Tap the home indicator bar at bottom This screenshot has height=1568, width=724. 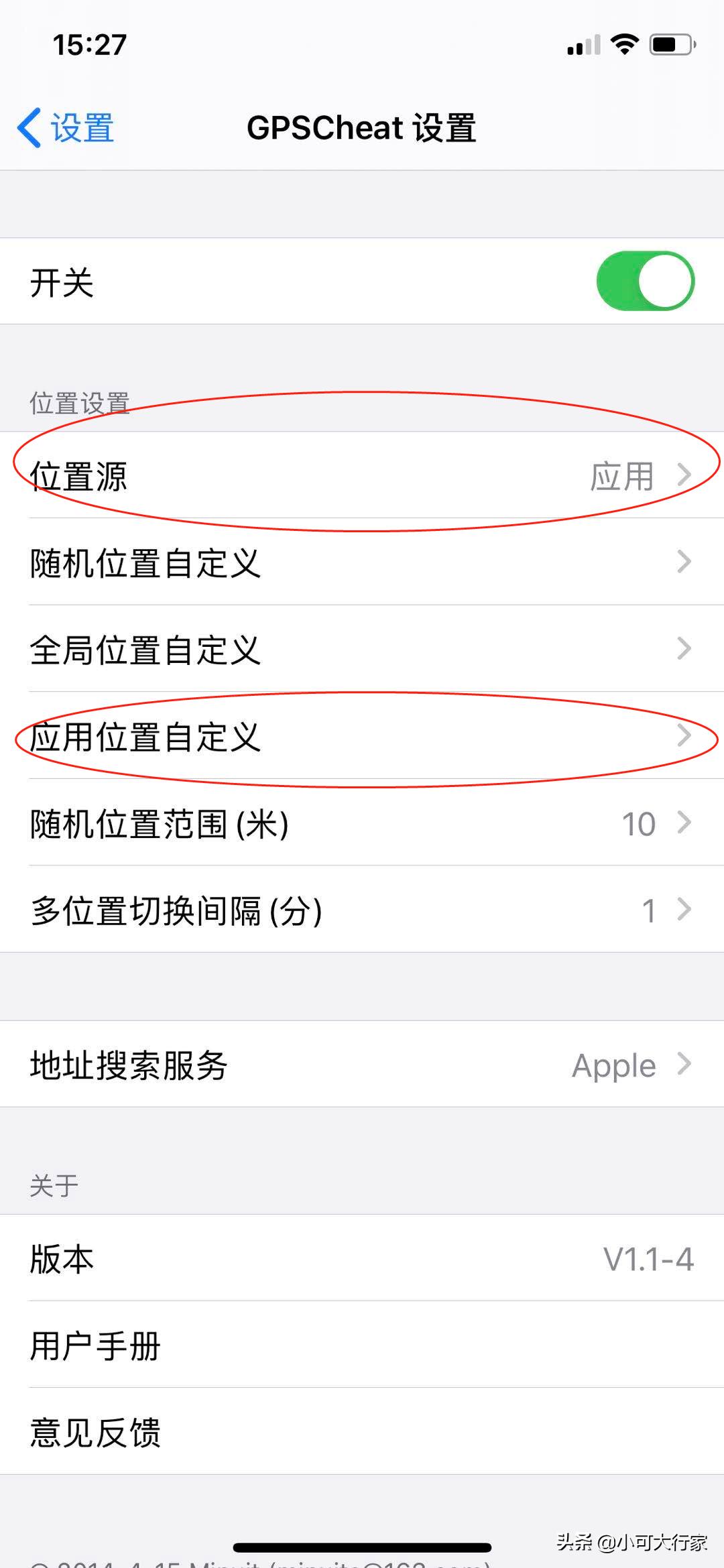point(362,1543)
